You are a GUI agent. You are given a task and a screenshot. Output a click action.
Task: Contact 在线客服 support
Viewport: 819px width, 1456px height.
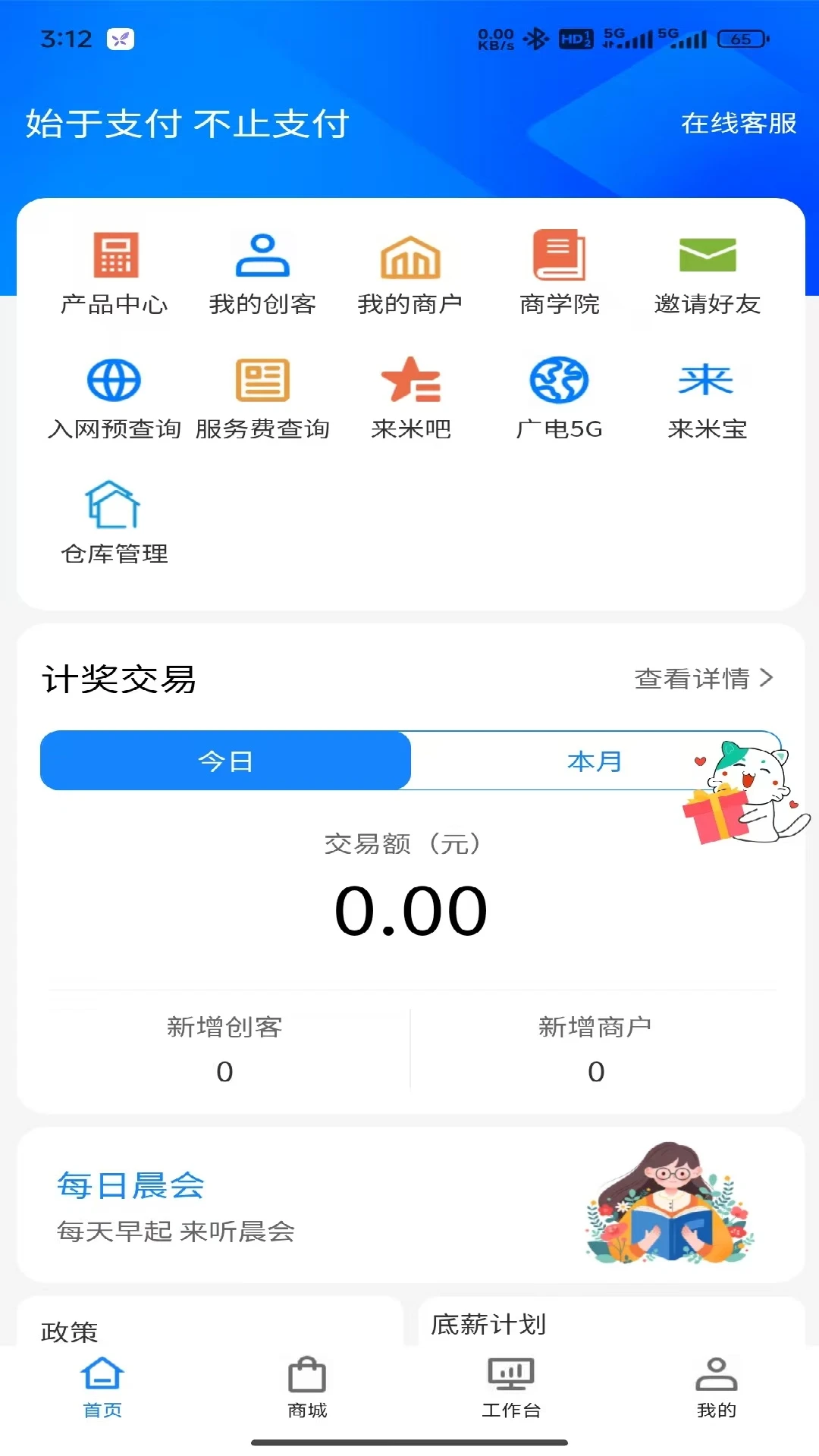(x=738, y=124)
